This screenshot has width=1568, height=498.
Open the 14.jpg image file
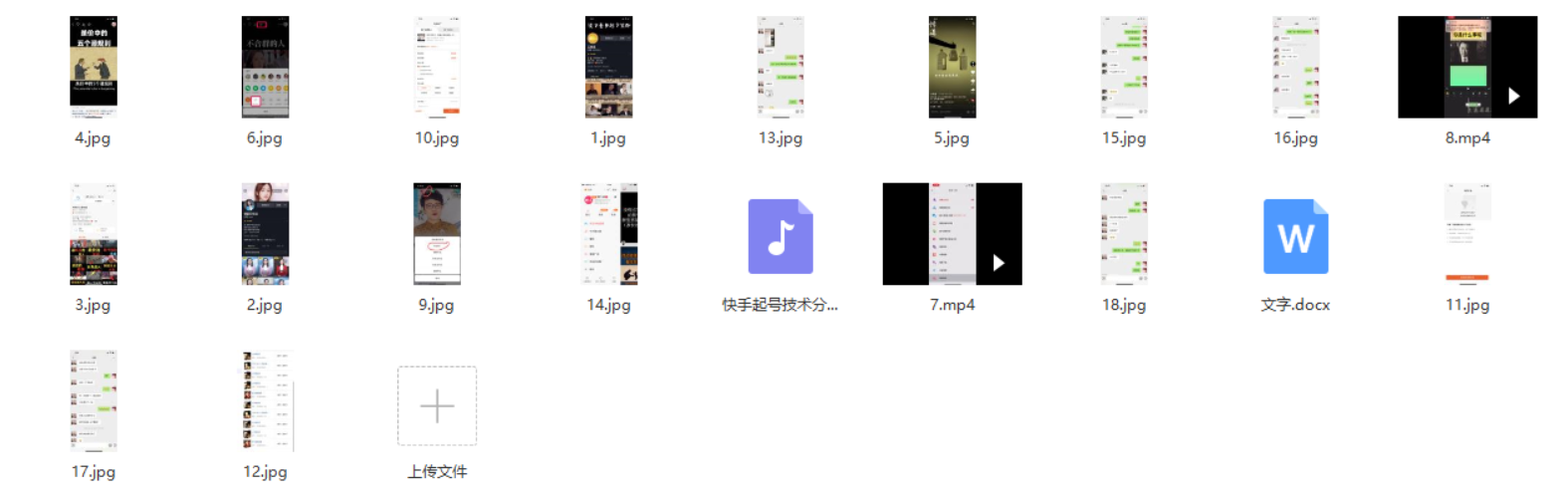[608, 234]
